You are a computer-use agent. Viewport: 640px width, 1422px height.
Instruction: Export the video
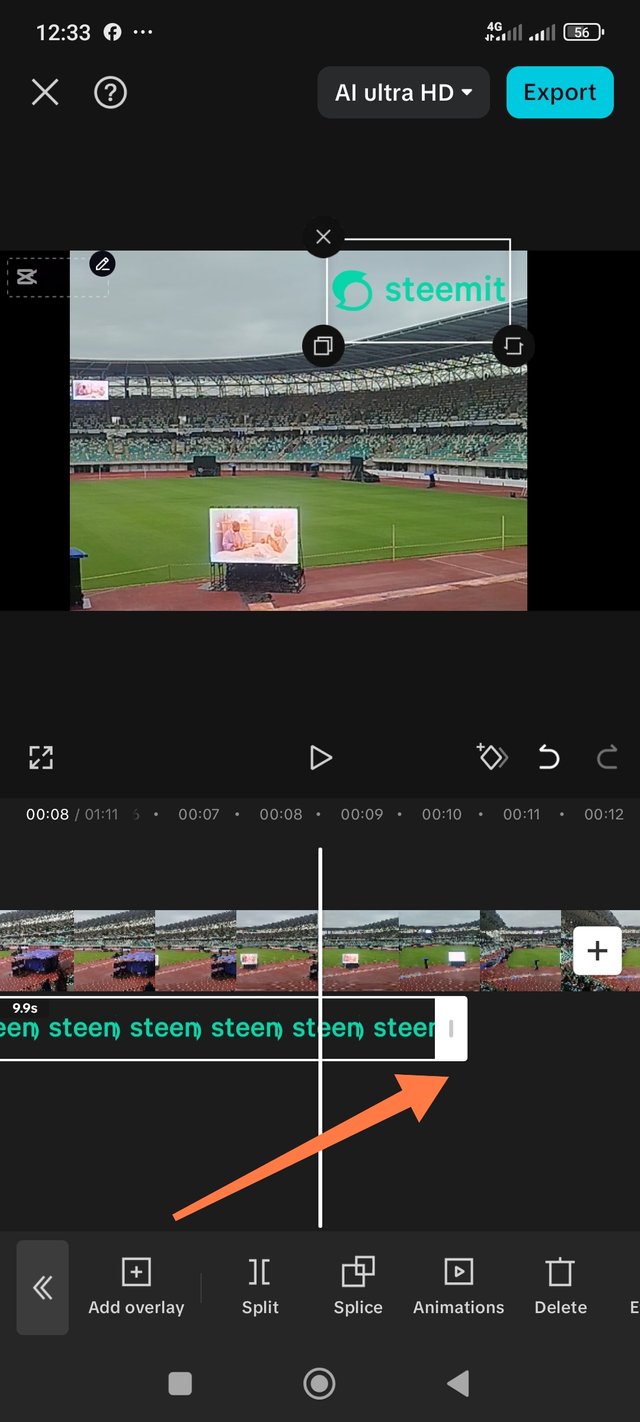pos(559,93)
